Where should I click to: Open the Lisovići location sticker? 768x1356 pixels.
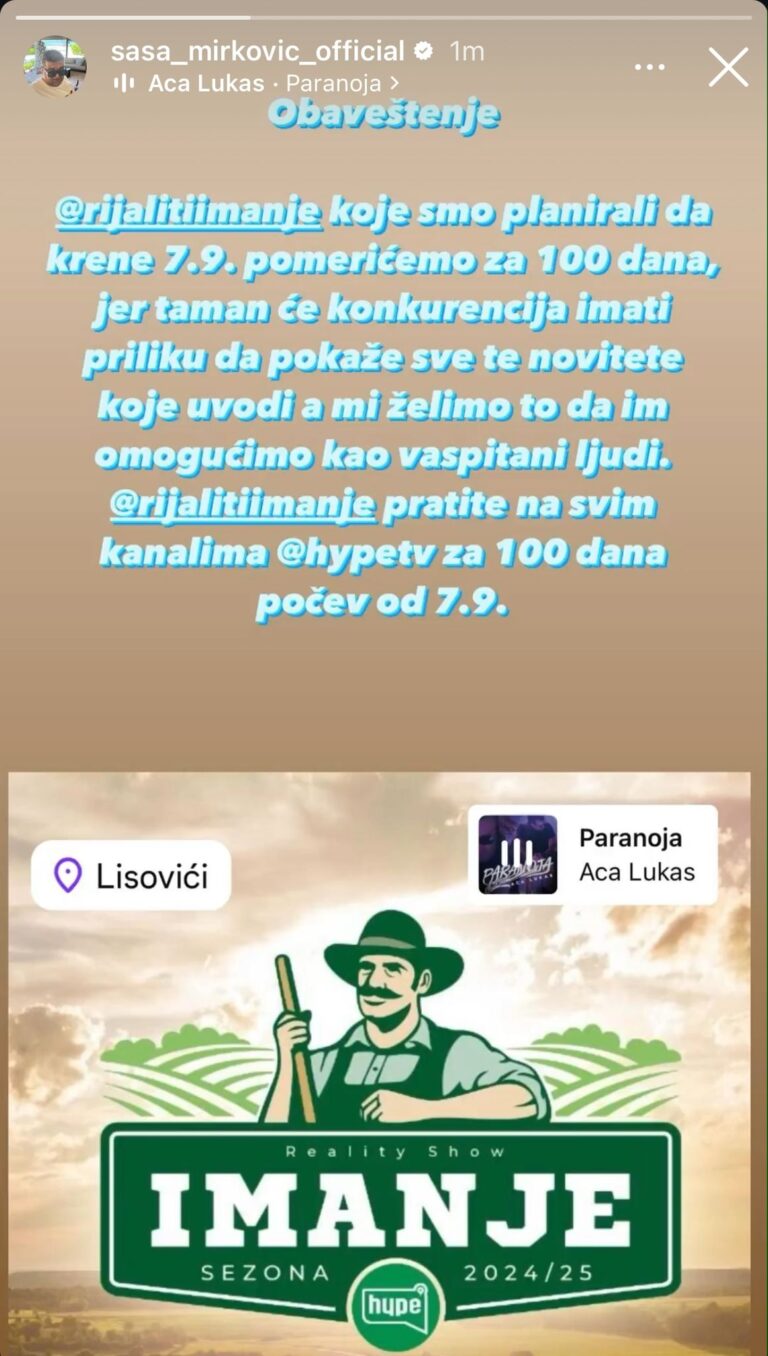coord(131,875)
